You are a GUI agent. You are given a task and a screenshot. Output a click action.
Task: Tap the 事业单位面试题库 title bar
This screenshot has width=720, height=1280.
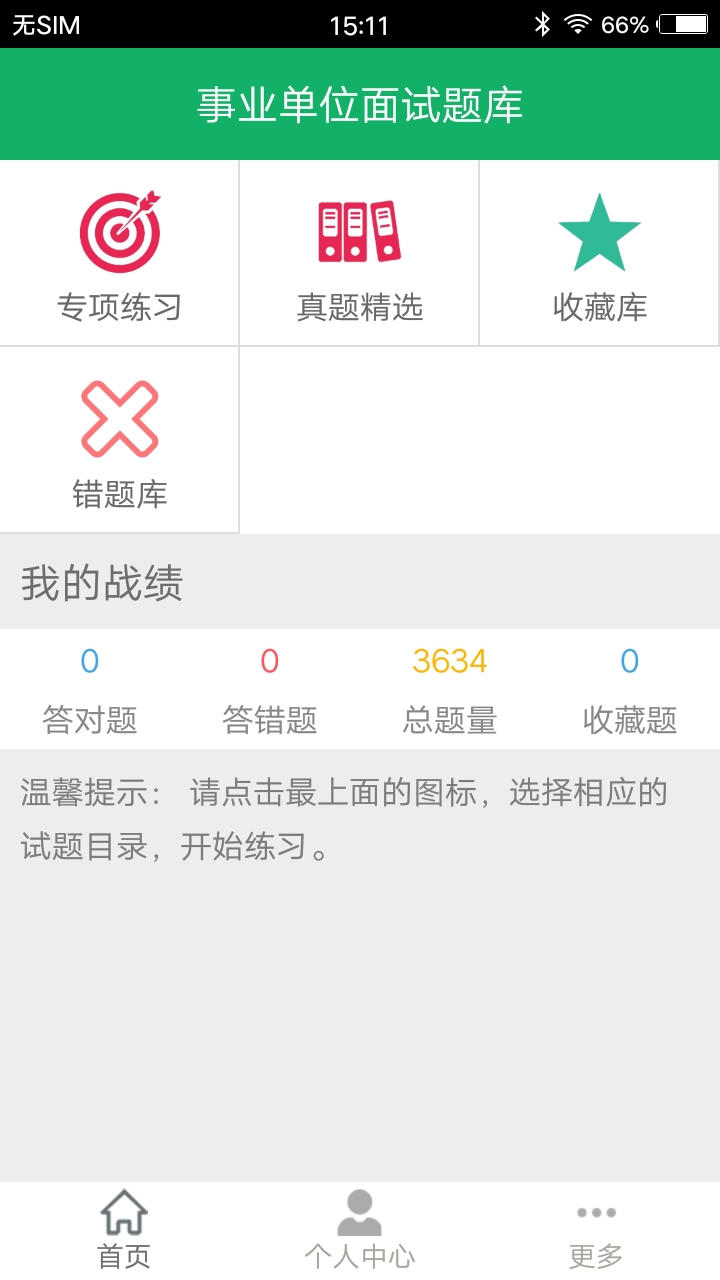point(360,103)
